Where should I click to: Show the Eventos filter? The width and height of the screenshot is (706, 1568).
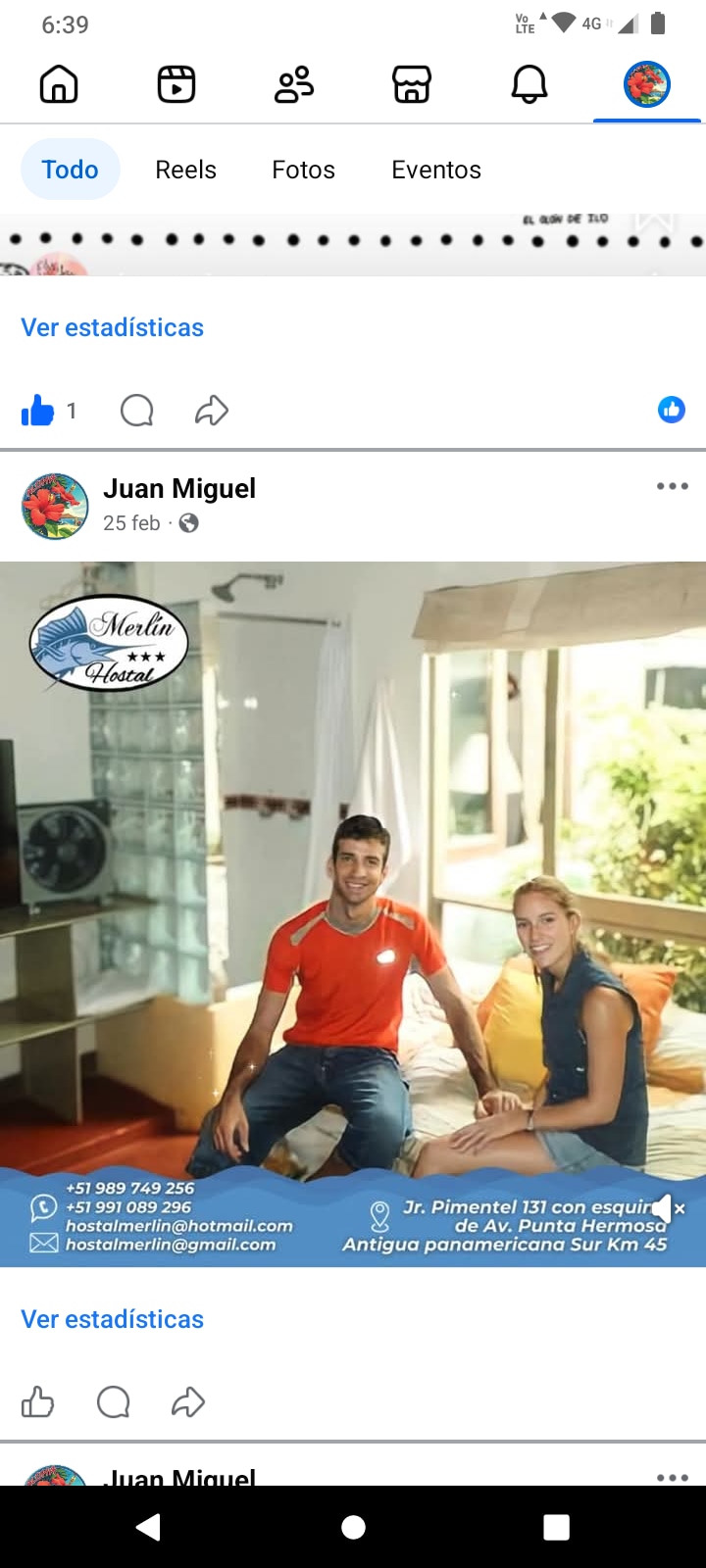coord(435,170)
